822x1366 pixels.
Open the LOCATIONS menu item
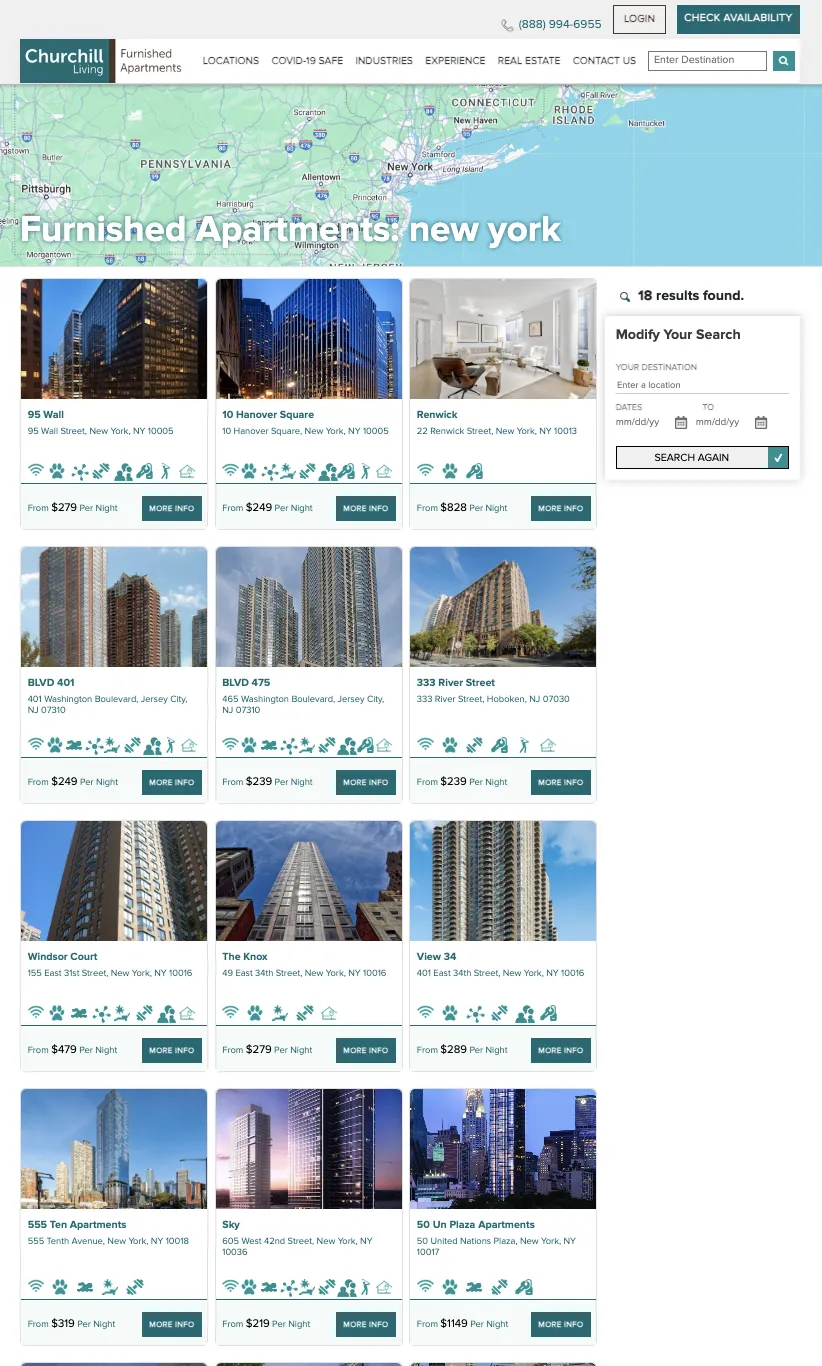(x=231, y=61)
